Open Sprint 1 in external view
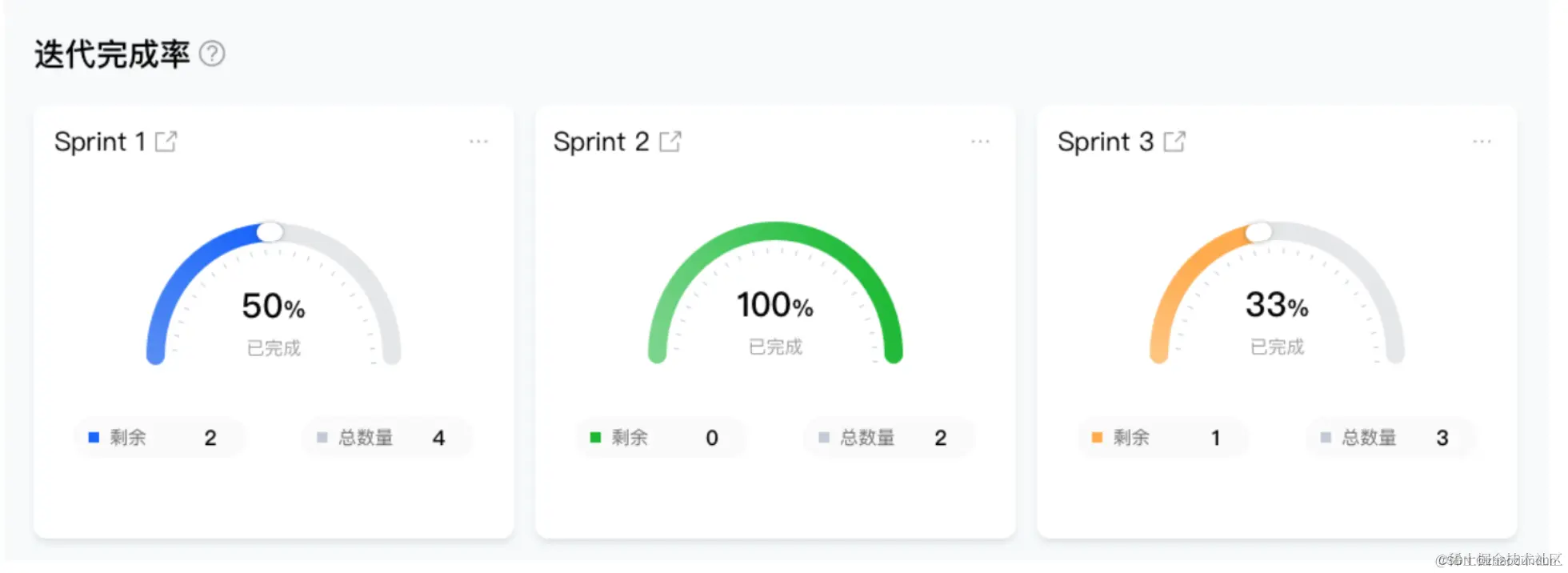 166,142
